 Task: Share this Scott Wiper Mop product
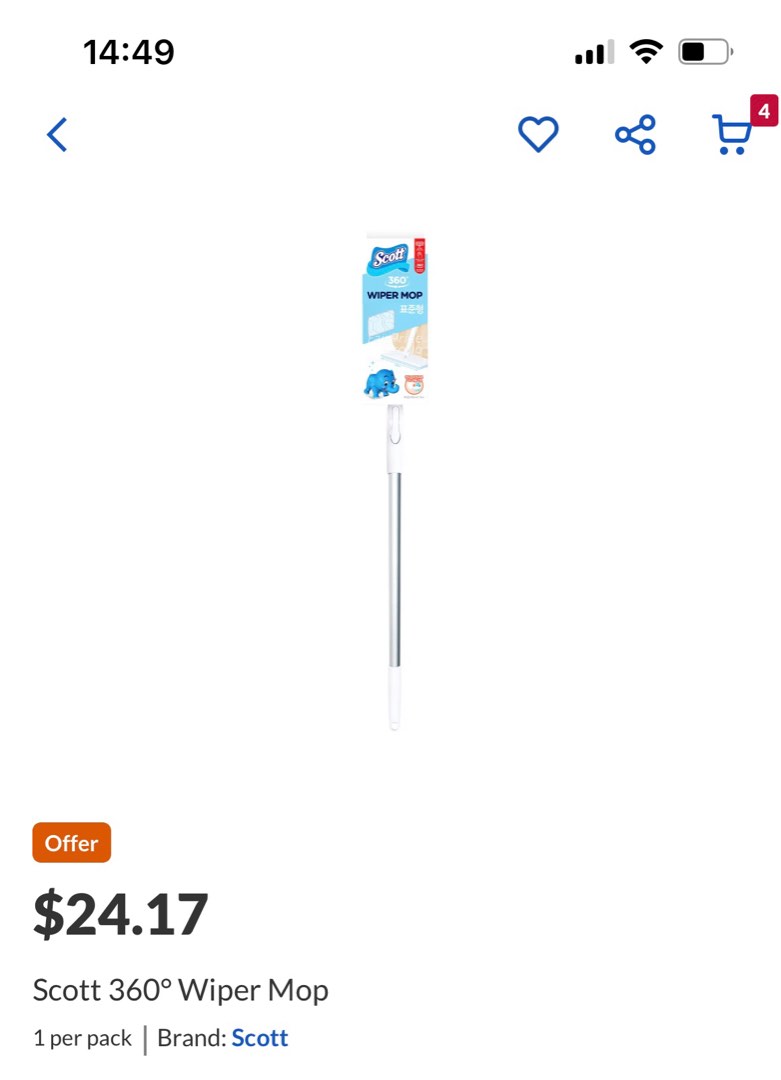coord(635,134)
